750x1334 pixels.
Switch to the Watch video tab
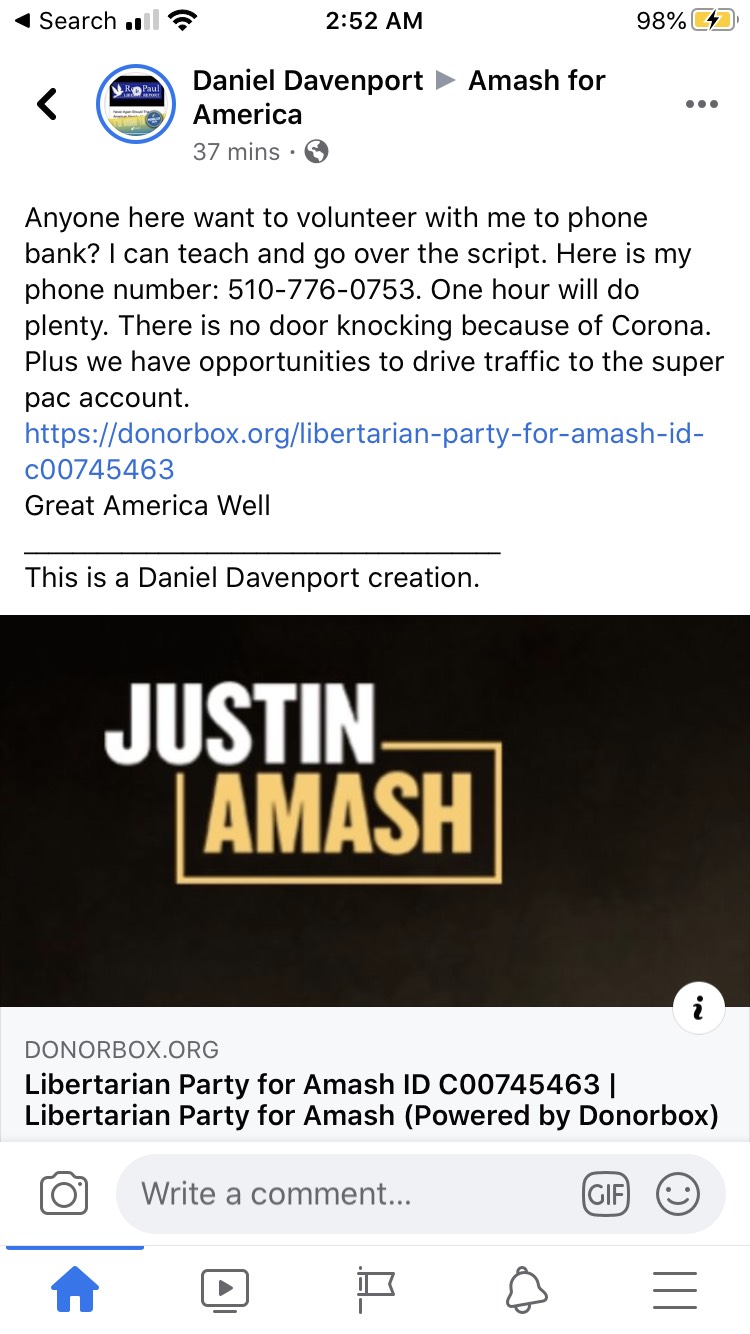[x=224, y=1290]
